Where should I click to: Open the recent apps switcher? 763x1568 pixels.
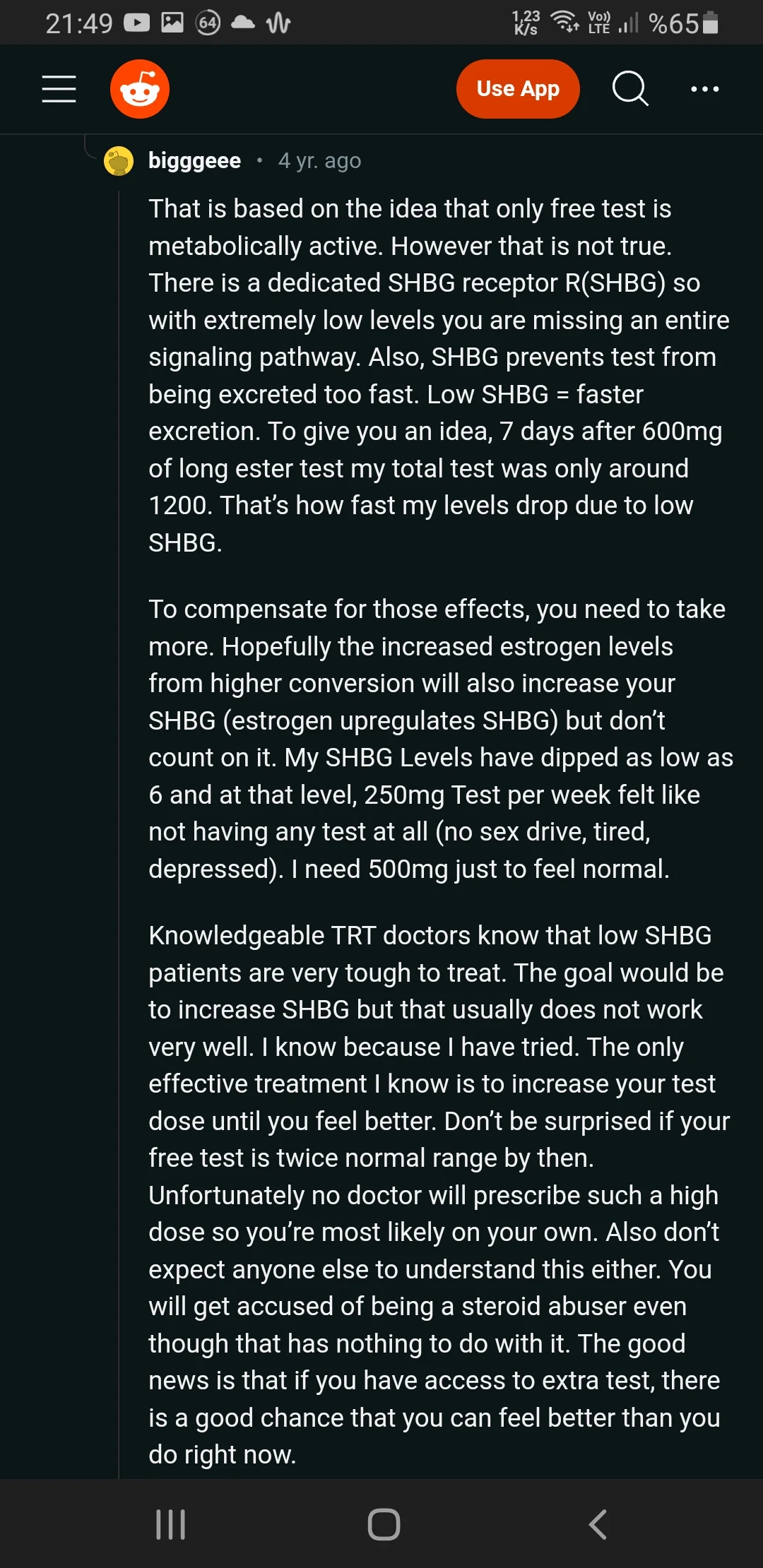coord(170,1524)
